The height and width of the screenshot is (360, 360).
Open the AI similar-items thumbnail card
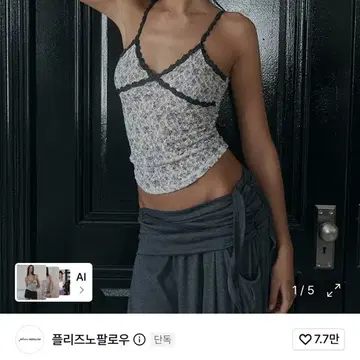coord(54,282)
